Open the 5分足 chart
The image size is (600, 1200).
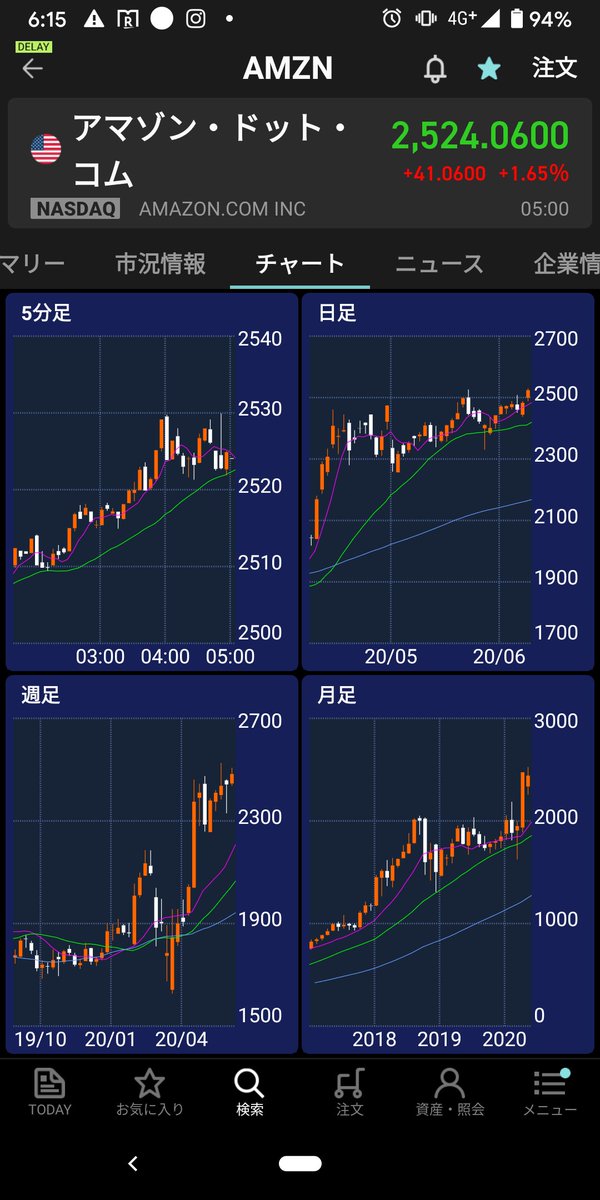[152, 481]
